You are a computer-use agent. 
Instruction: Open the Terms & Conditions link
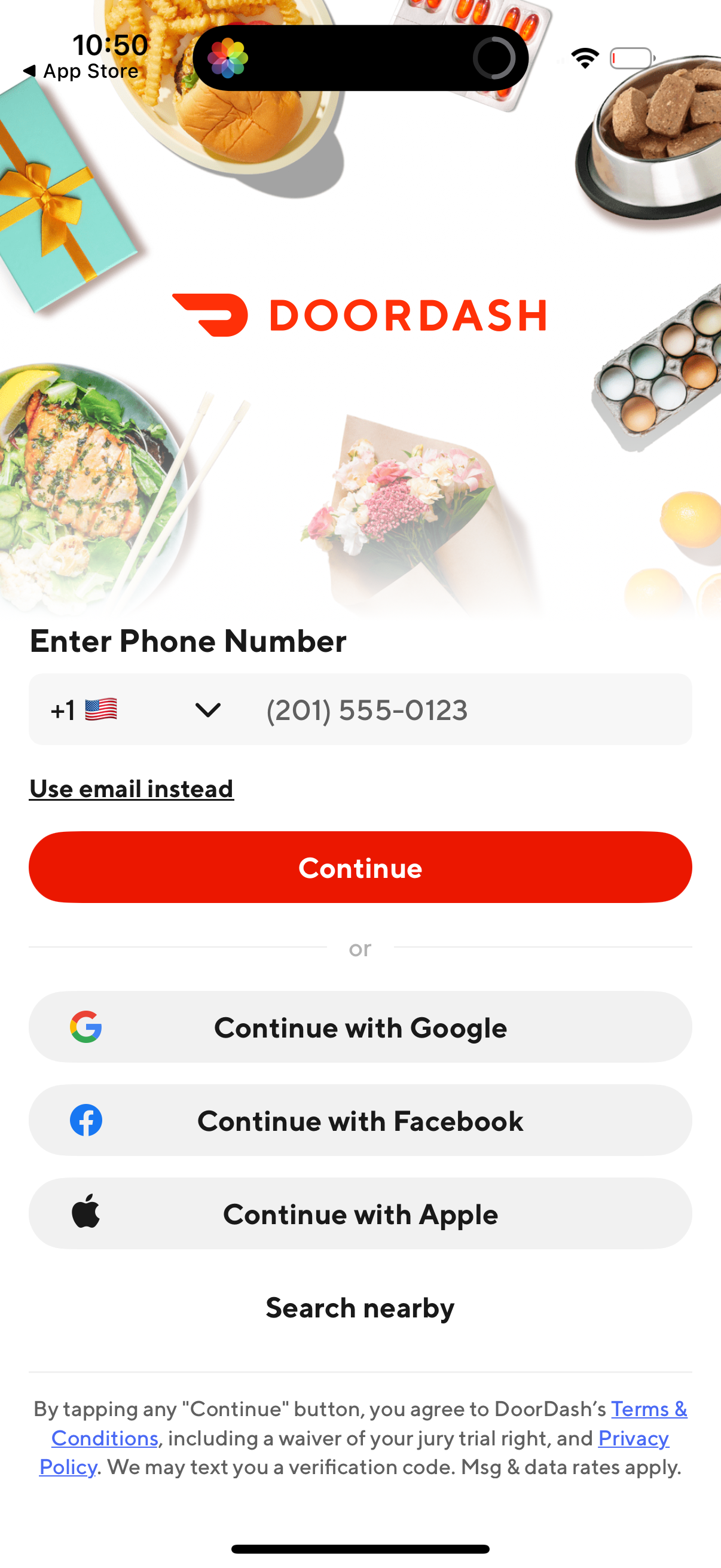coord(649,1409)
